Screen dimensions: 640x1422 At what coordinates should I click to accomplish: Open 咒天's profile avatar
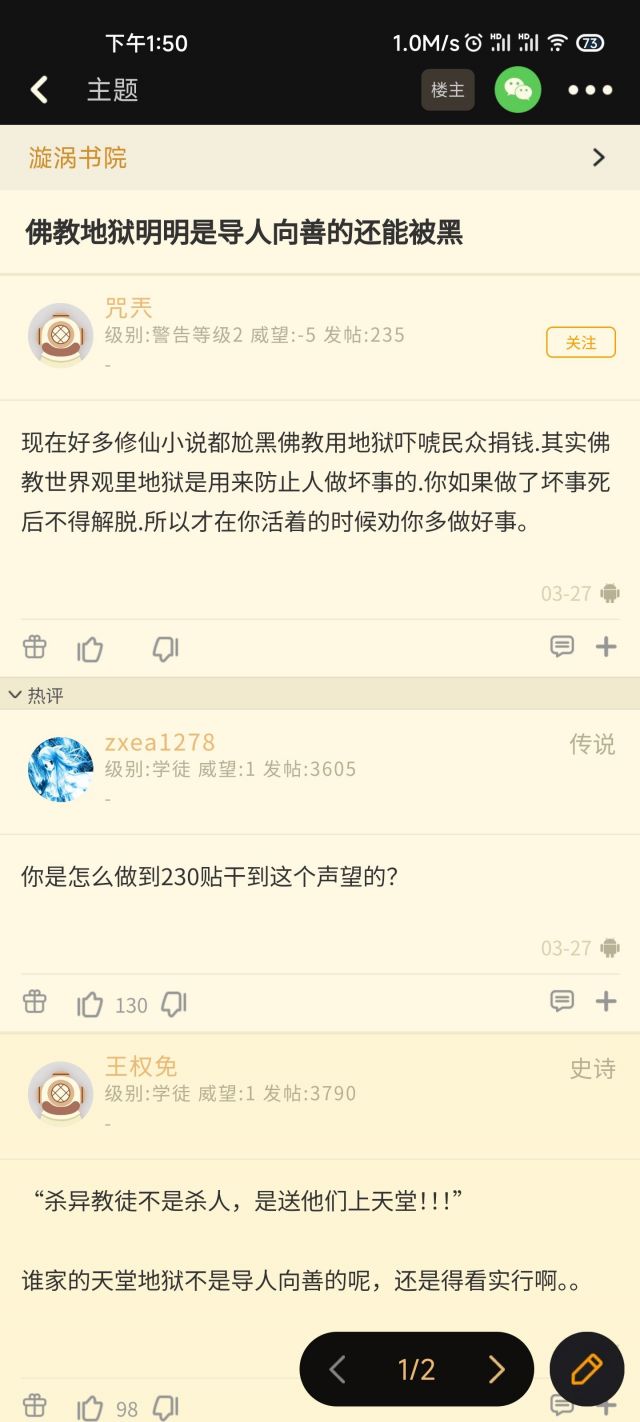pos(60,335)
